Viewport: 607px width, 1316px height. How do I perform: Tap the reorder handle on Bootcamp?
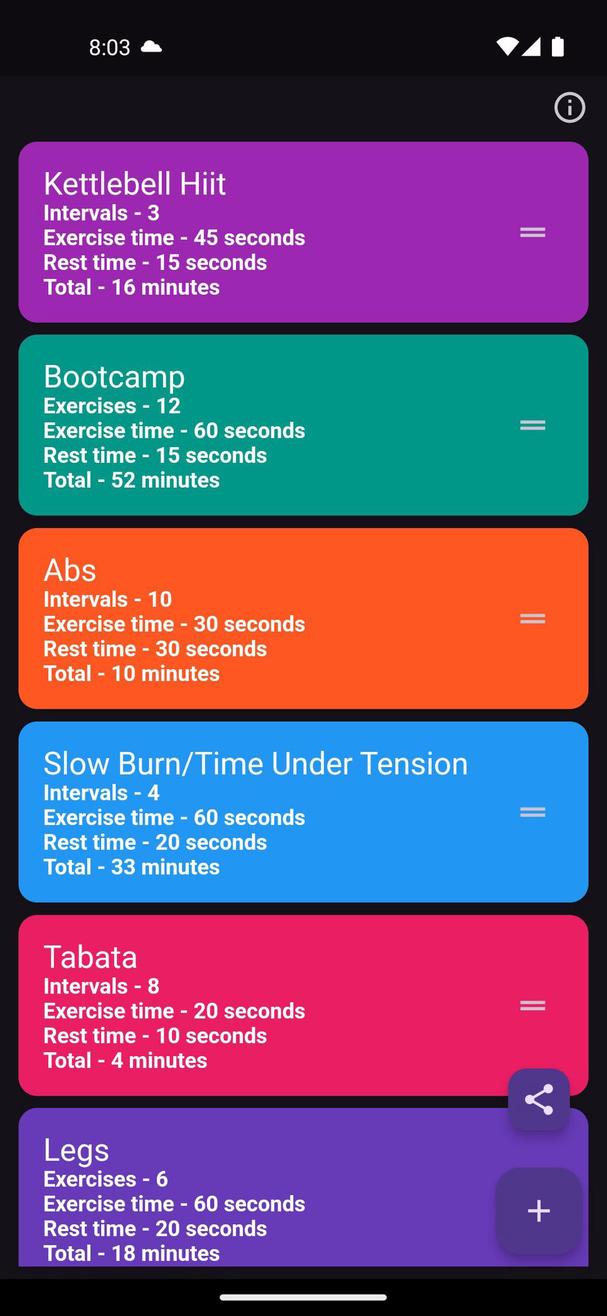tap(532, 425)
